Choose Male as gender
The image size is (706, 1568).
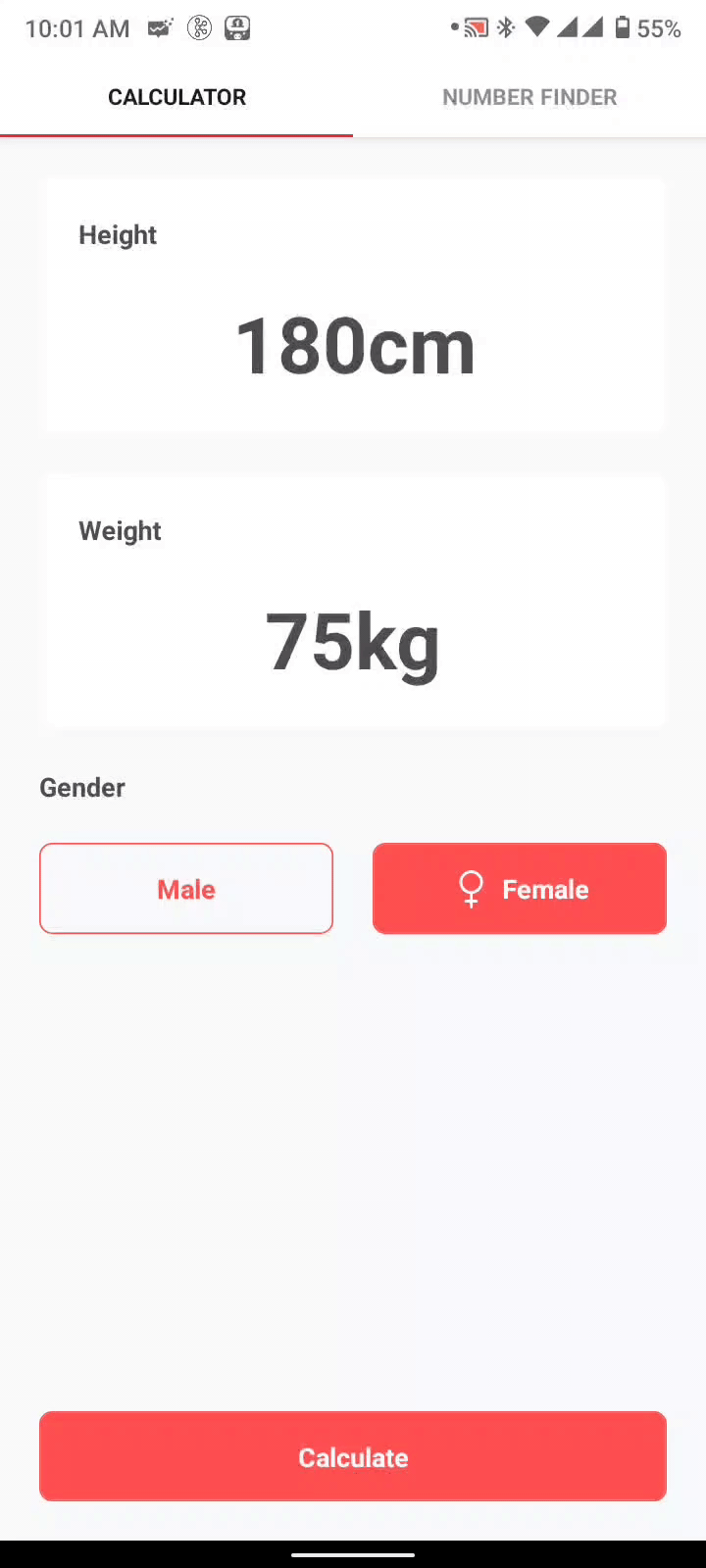186,889
